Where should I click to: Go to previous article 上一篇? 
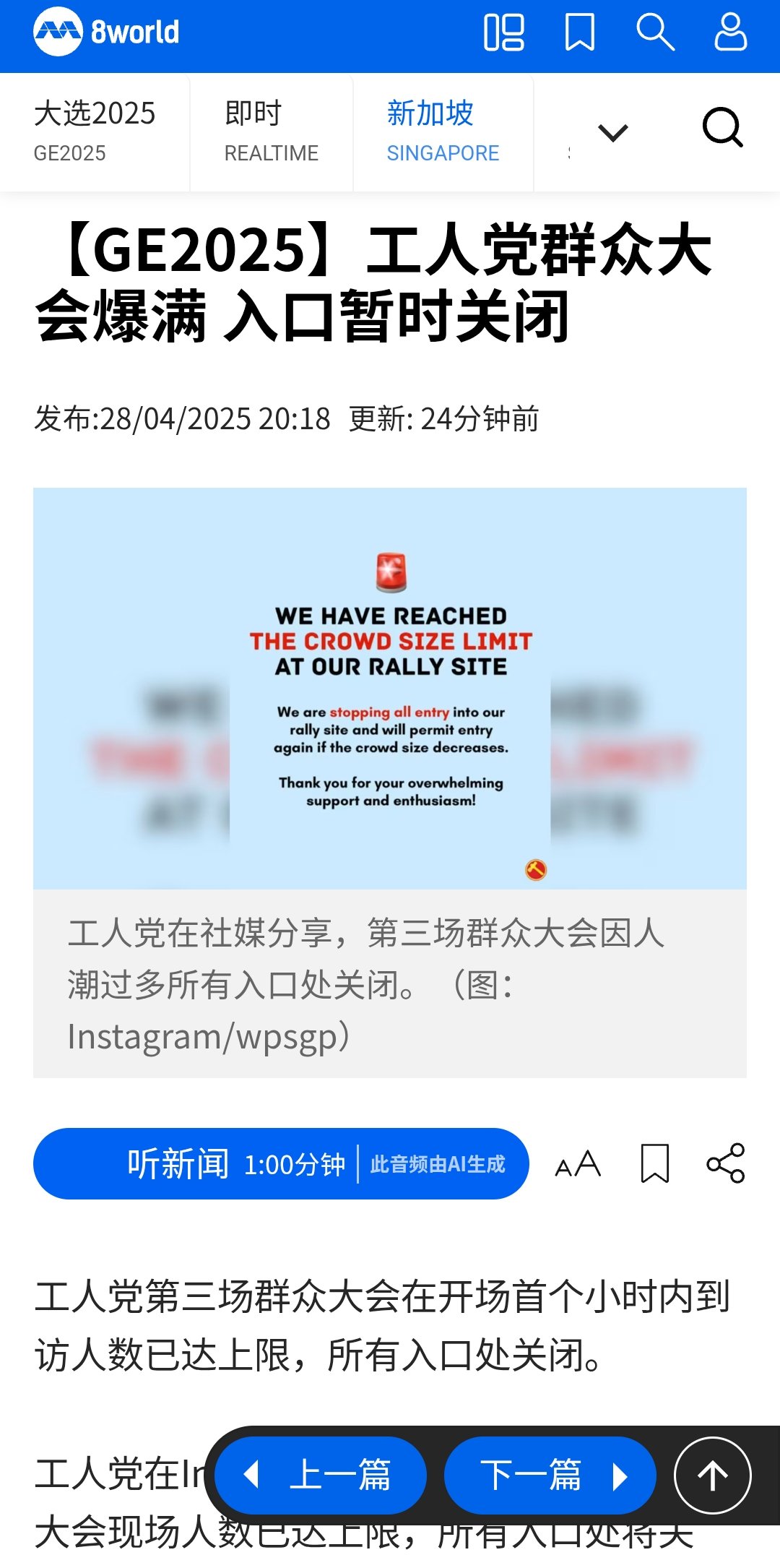pos(321,1475)
